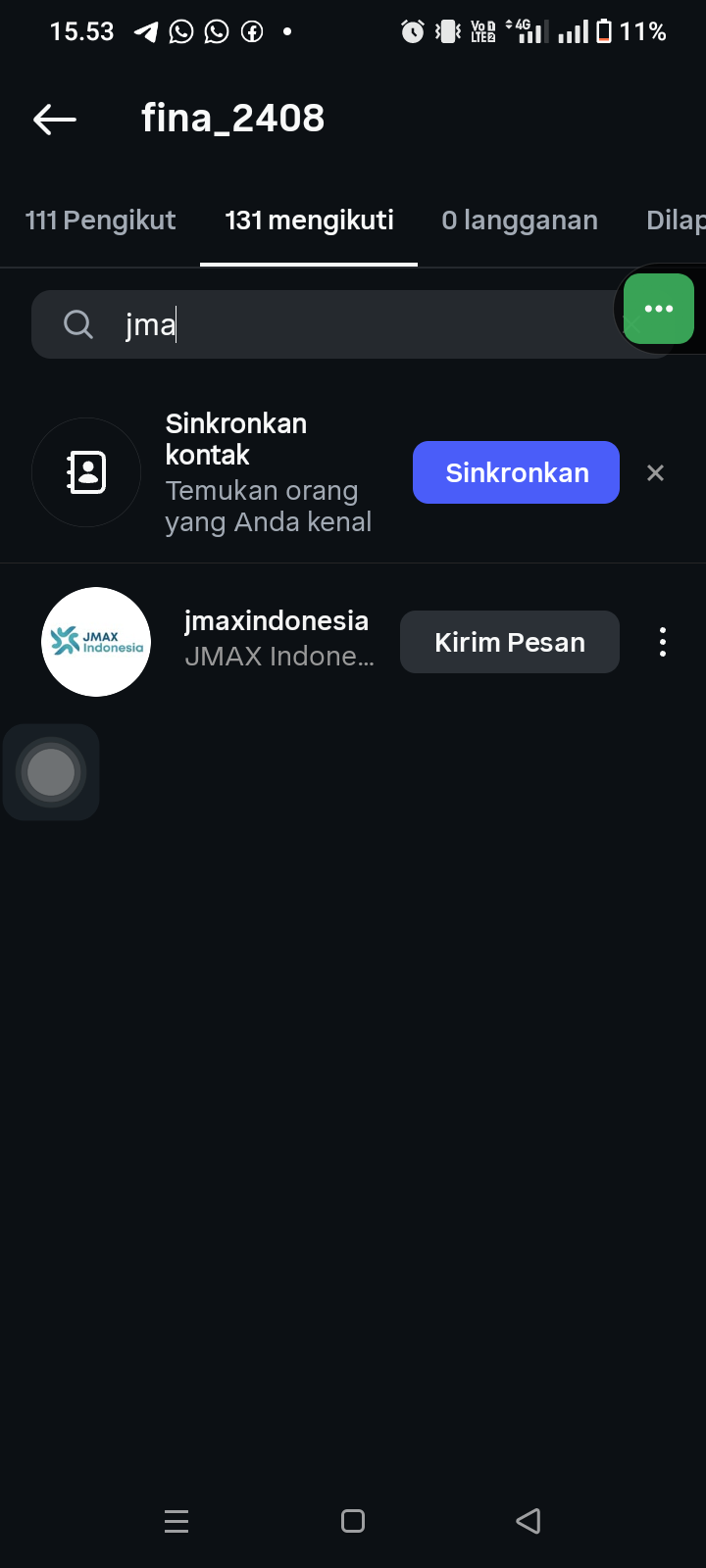Viewport: 706px width, 1568px height.
Task: Select the 131 mengikuti tab
Action: coord(309,220)
